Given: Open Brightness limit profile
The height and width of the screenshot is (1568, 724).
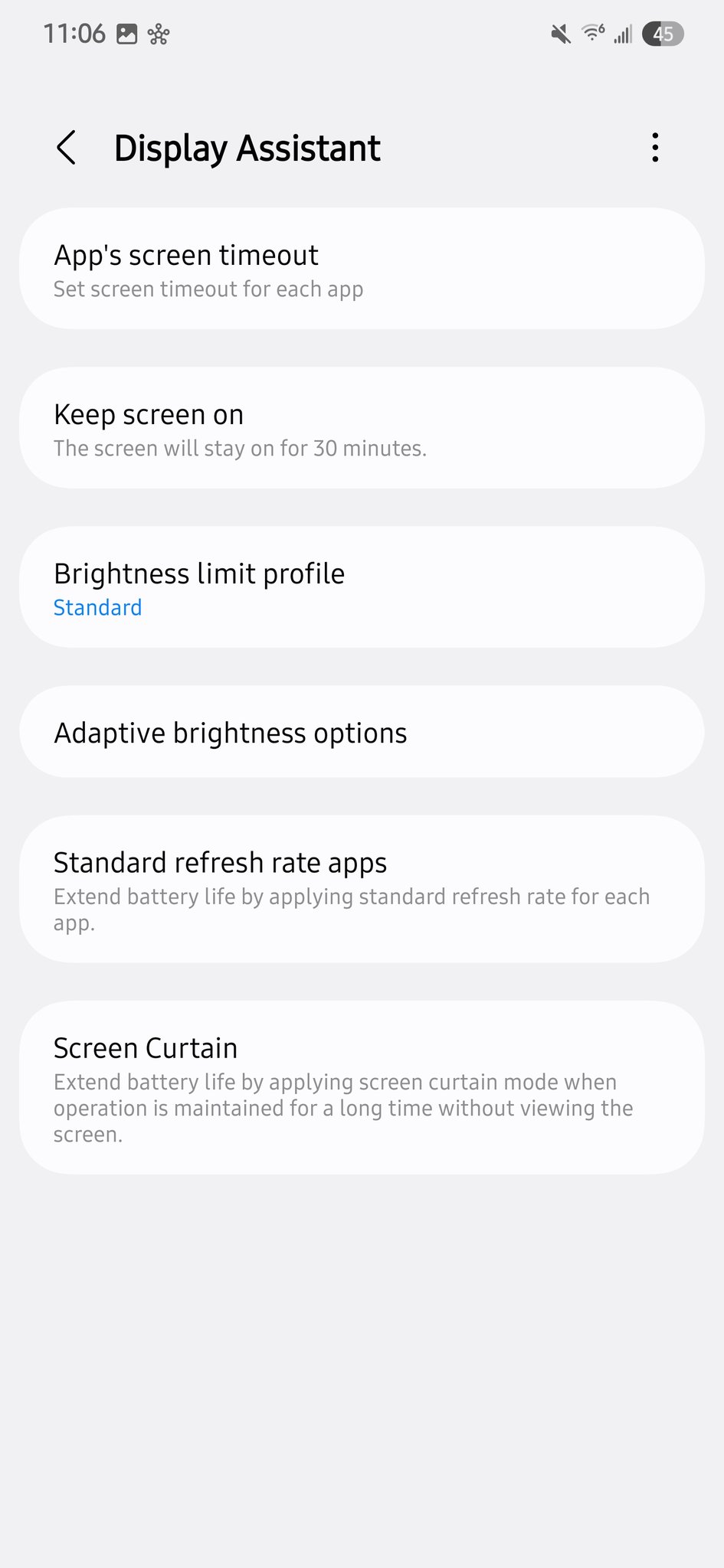Looking at the screenshot, I should tap(362, 587).
